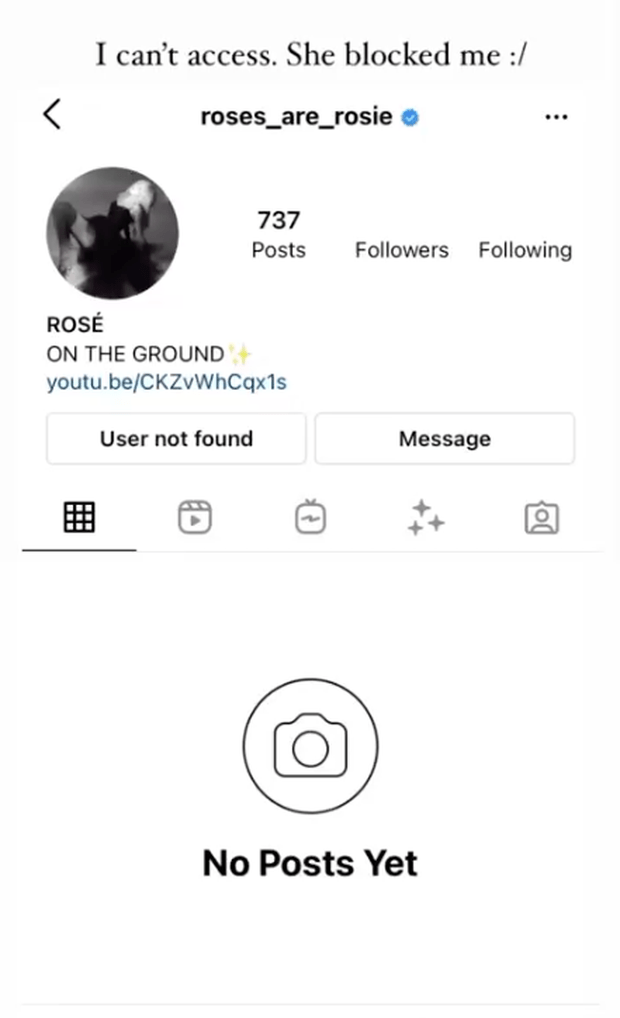View the Following list

click(525, 250)
